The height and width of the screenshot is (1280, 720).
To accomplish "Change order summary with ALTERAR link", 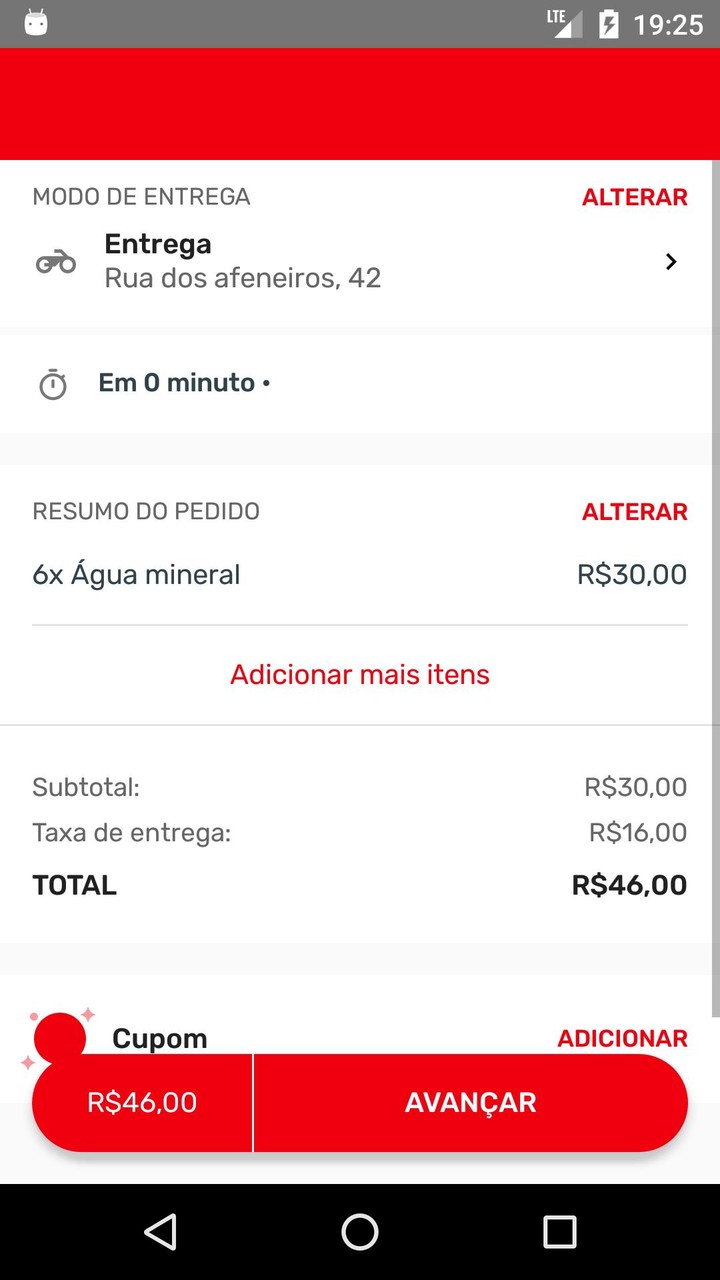I will (634, 511).
